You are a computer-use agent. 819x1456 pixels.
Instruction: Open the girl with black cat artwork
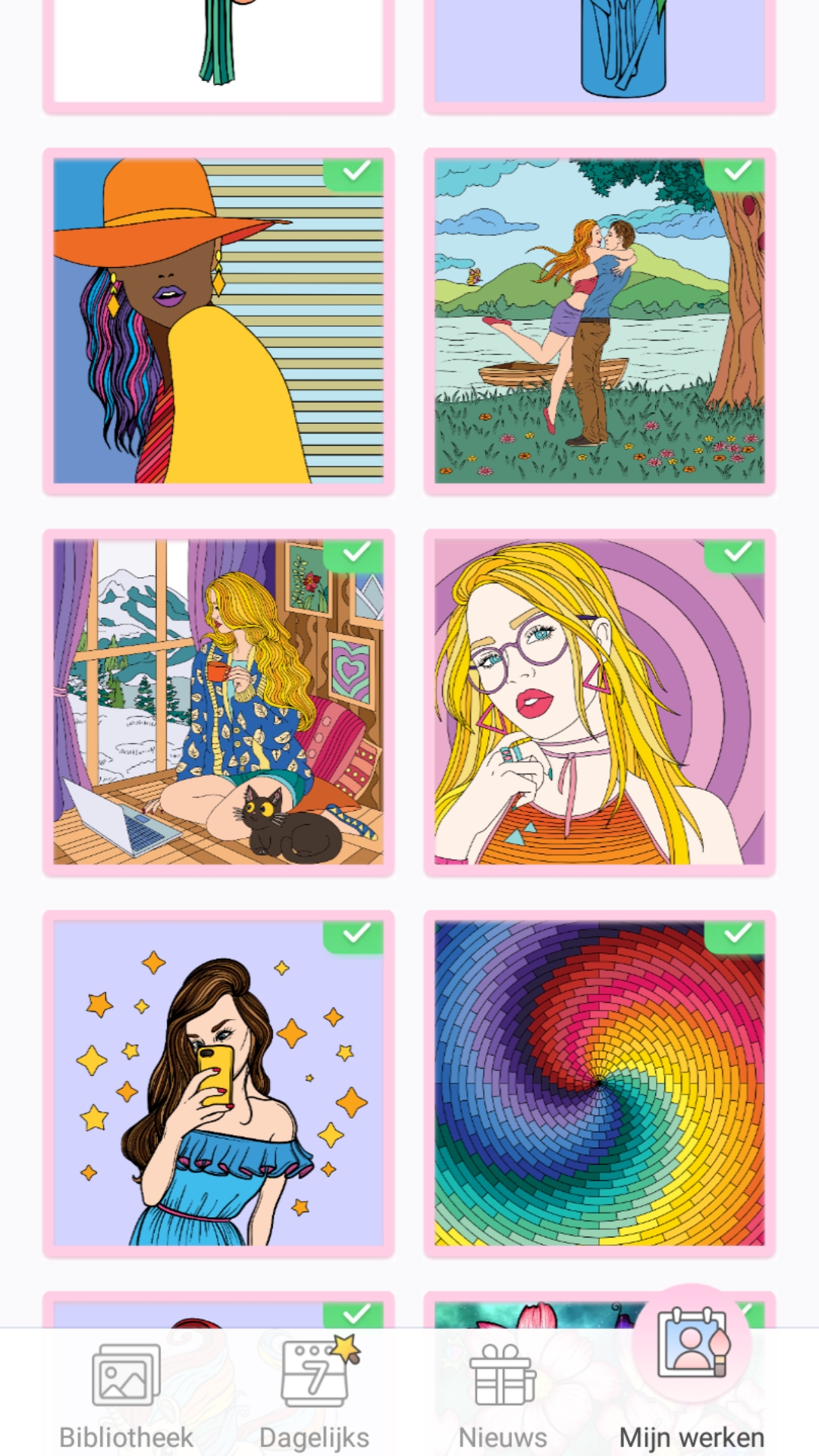(x=218, y=703)
